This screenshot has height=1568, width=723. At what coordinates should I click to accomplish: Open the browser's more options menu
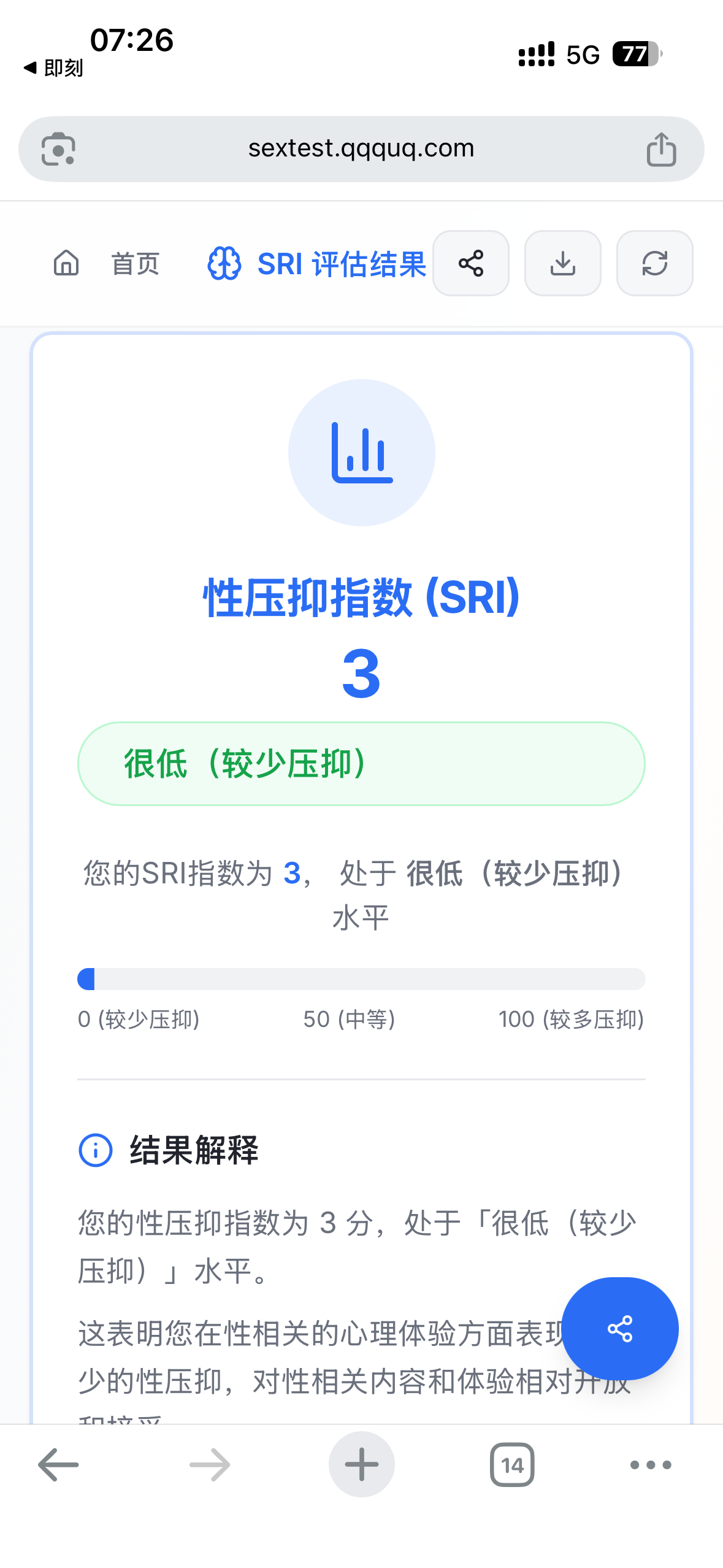point(651,1465)
